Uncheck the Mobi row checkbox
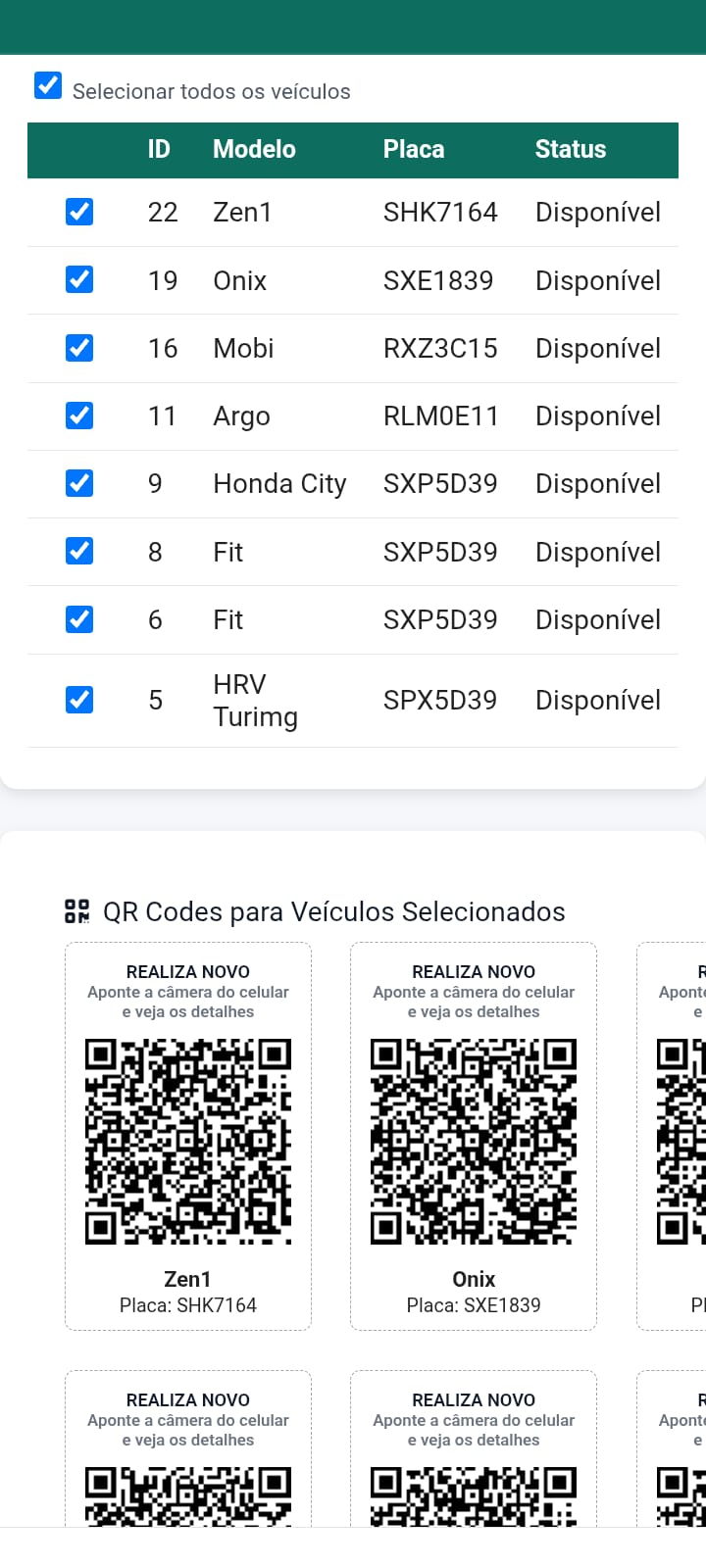Image resolution: width=706 pixels, height=1568 pixels. (78, 347)
